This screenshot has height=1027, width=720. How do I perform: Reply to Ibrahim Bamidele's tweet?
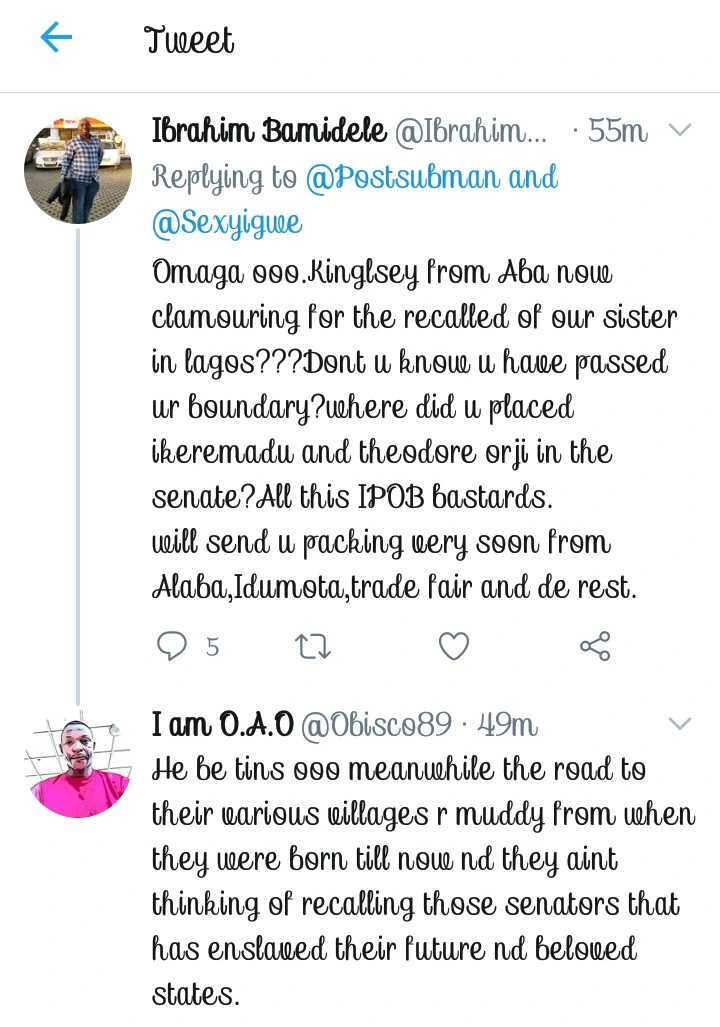coord(172,646)
